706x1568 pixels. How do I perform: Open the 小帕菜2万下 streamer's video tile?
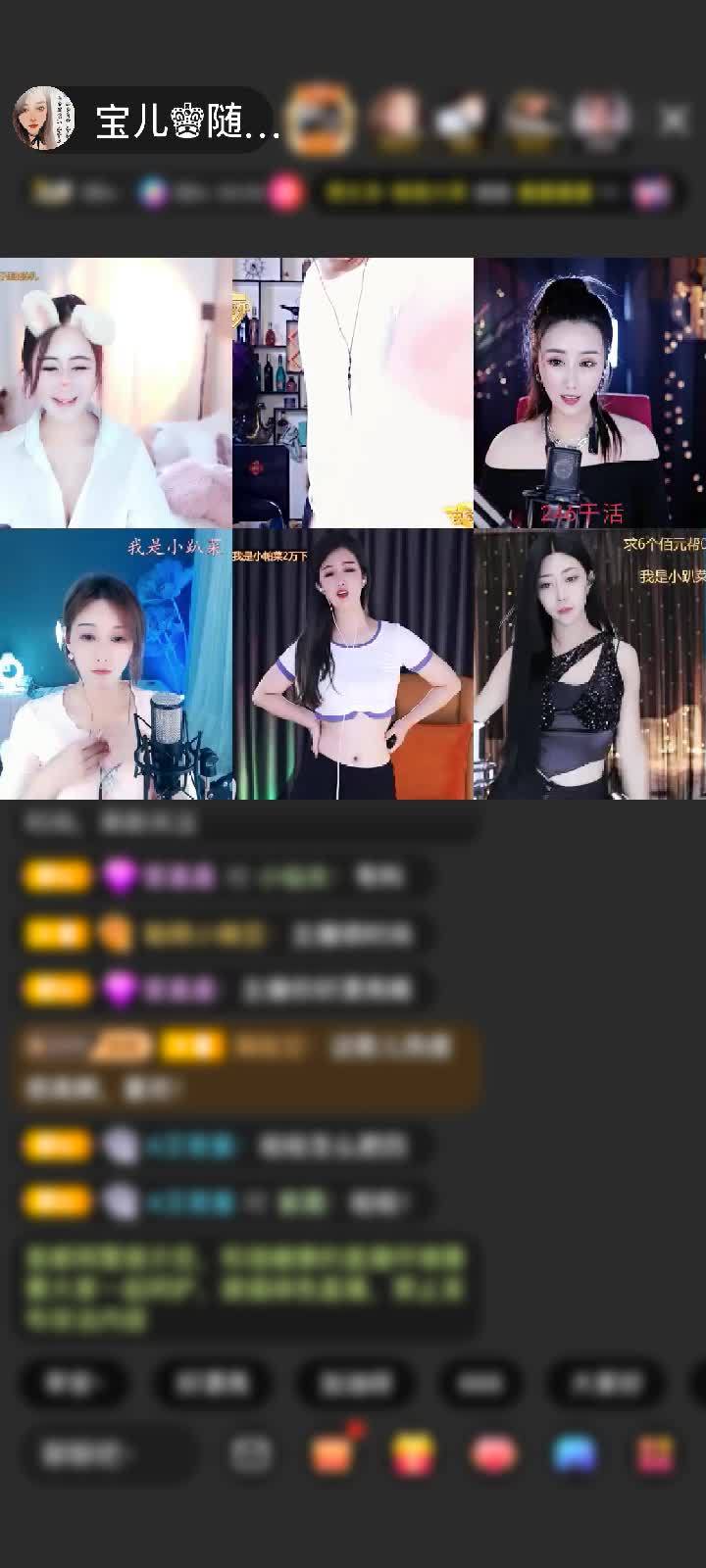[353, 664]
